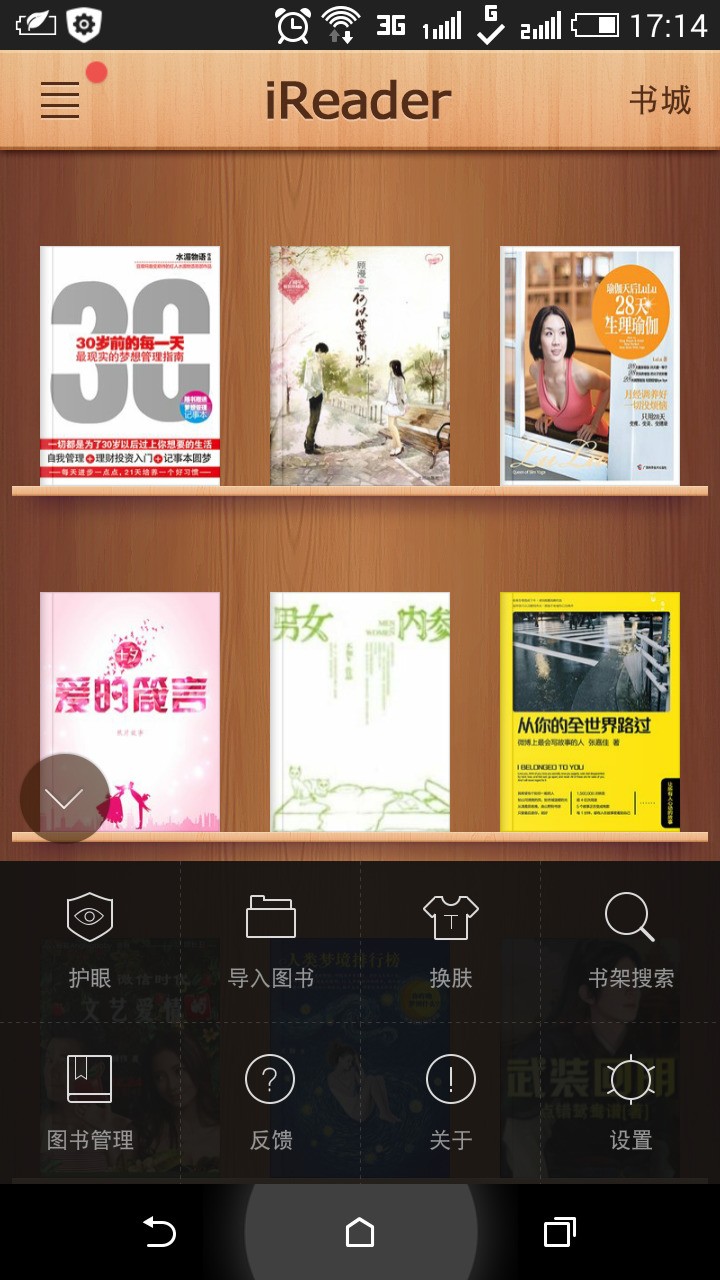Open the hamburger menu button
The image size is (720, 1280).
click(x=60, y=100)
